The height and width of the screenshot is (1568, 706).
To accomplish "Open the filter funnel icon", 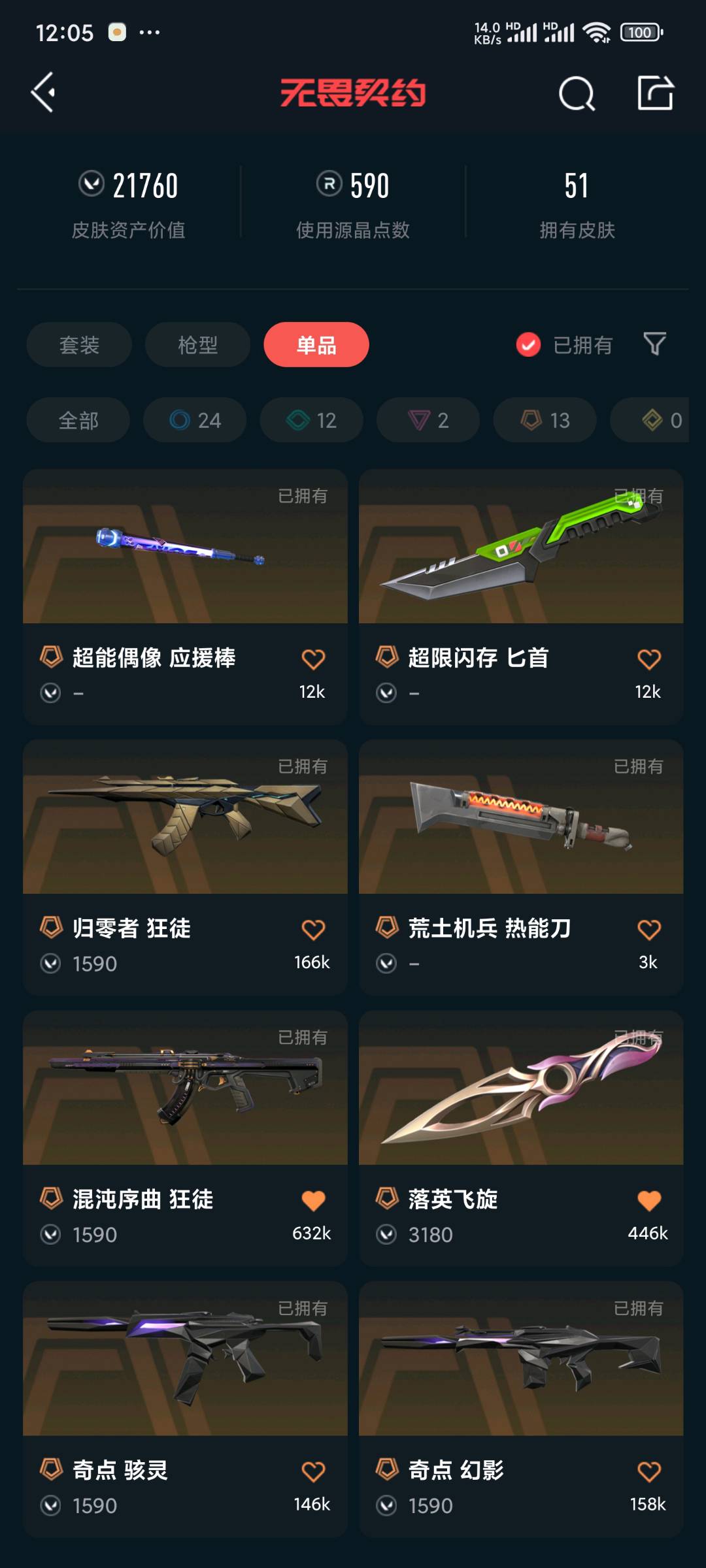I will click(x=654, y=344).
